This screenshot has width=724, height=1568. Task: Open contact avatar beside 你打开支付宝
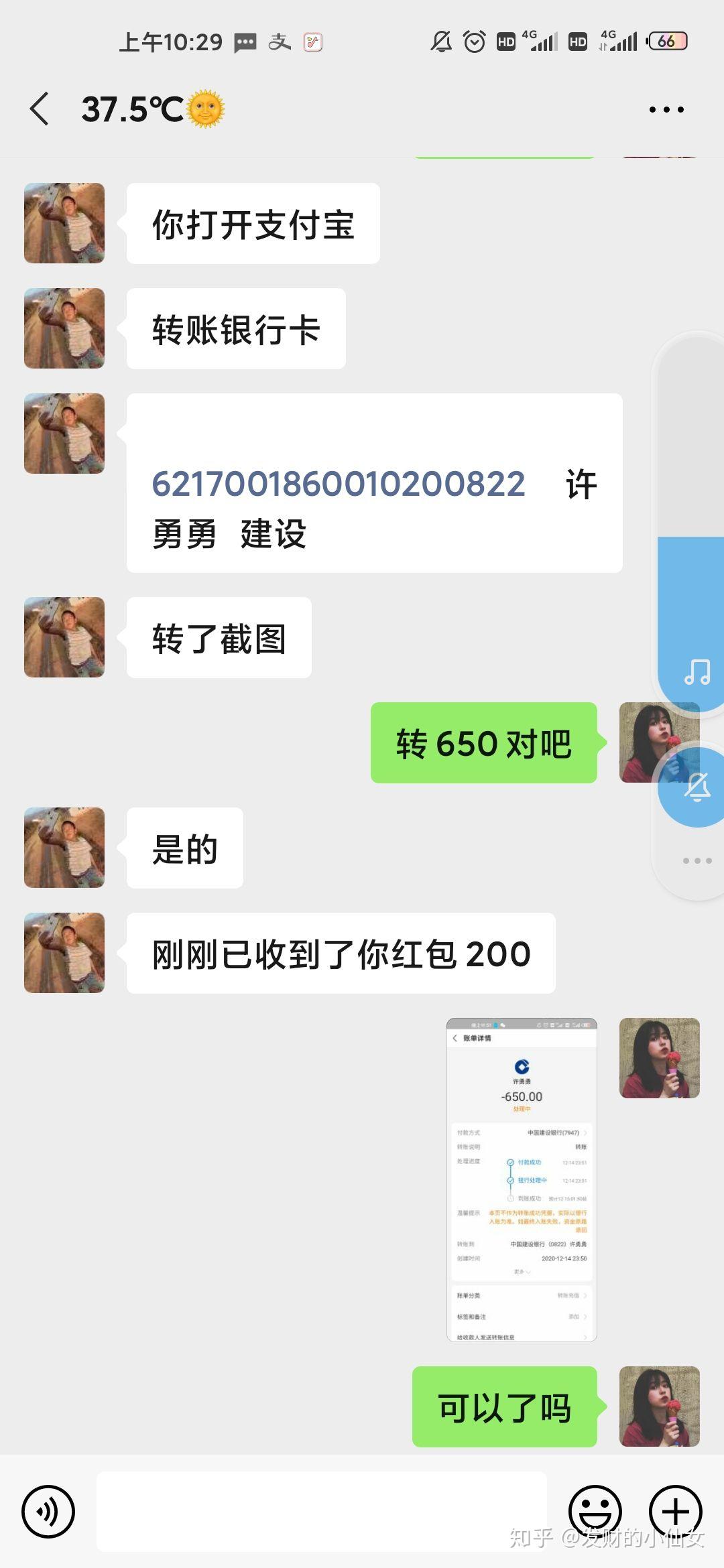pos(64,223)
